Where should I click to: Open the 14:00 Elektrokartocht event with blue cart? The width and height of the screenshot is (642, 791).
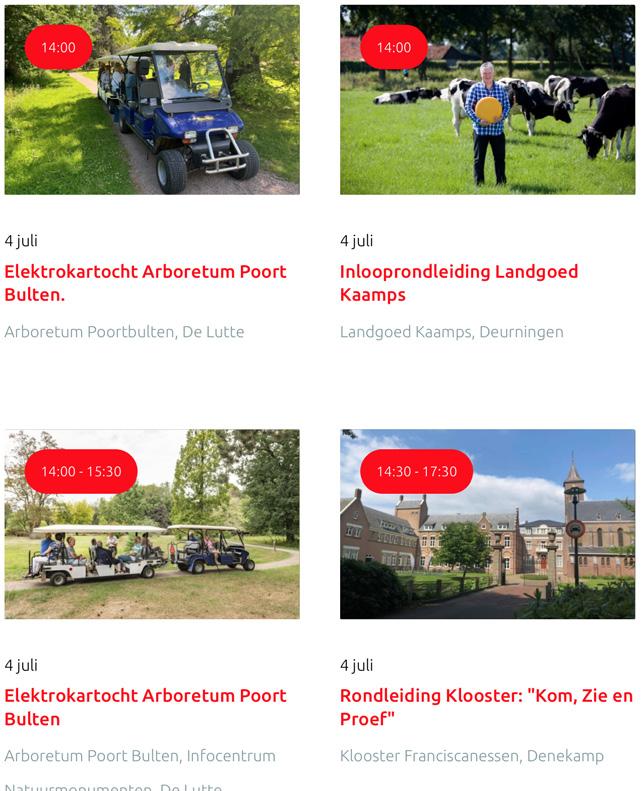(145, 283)
